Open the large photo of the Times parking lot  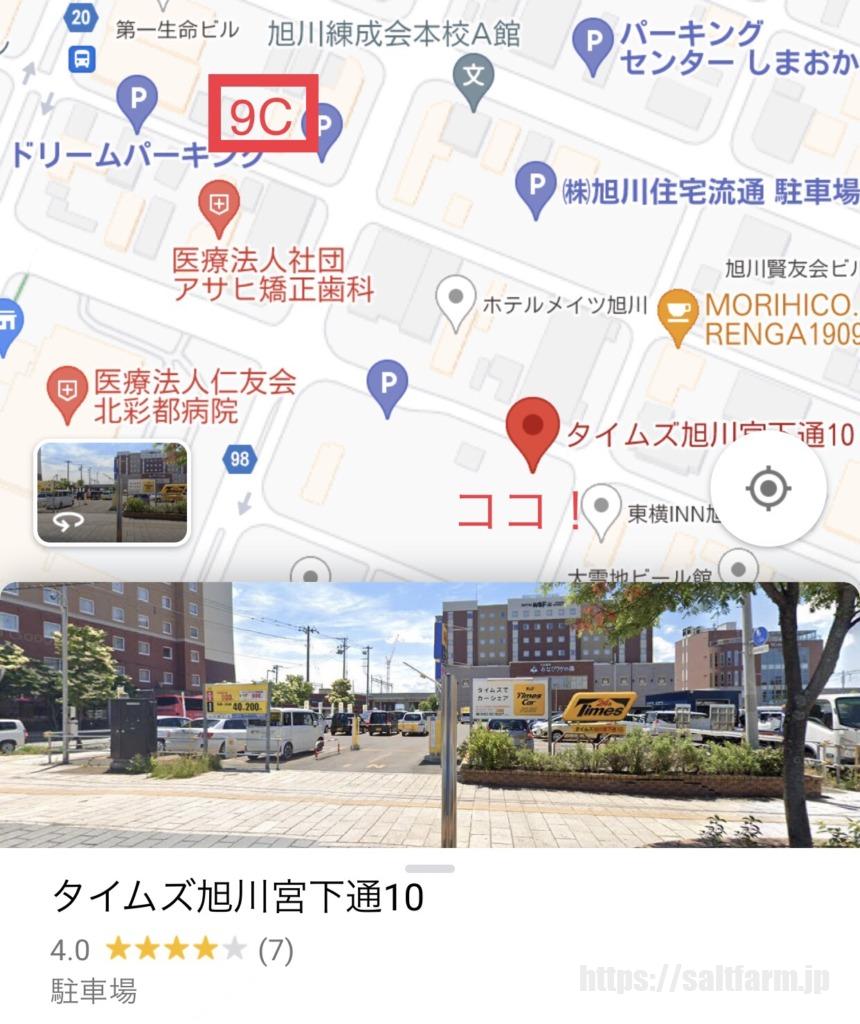430,714
